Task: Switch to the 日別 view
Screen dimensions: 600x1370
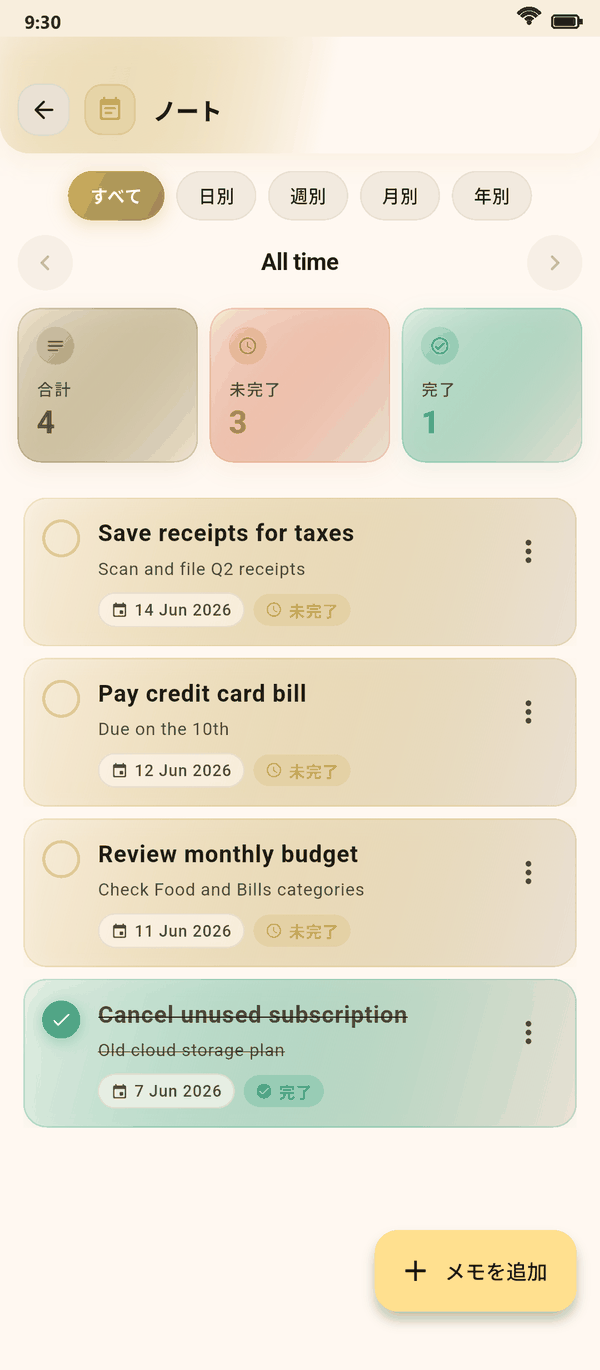Action: pos(216,196)
